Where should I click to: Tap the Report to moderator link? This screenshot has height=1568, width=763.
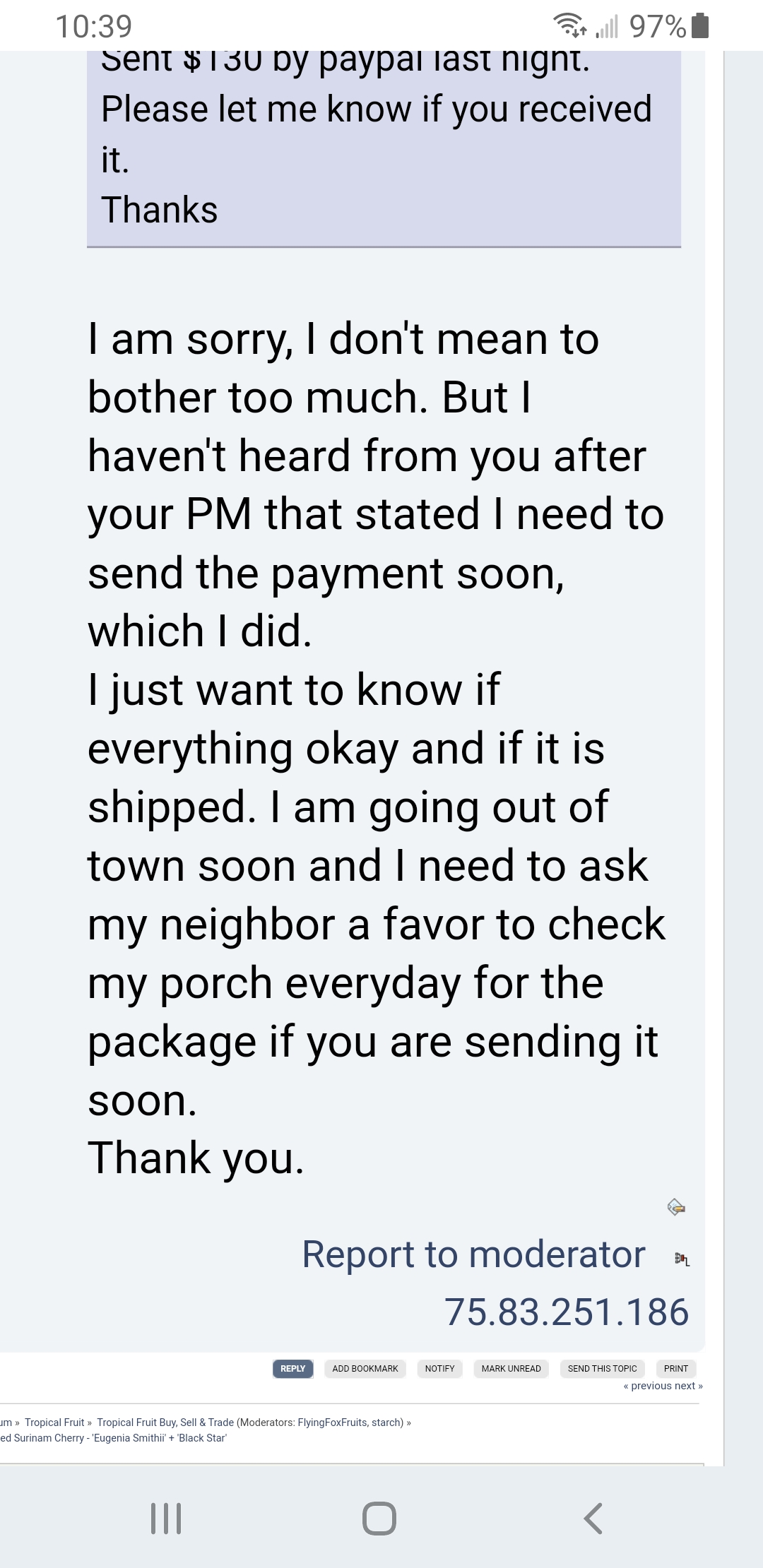point(473,1254)
